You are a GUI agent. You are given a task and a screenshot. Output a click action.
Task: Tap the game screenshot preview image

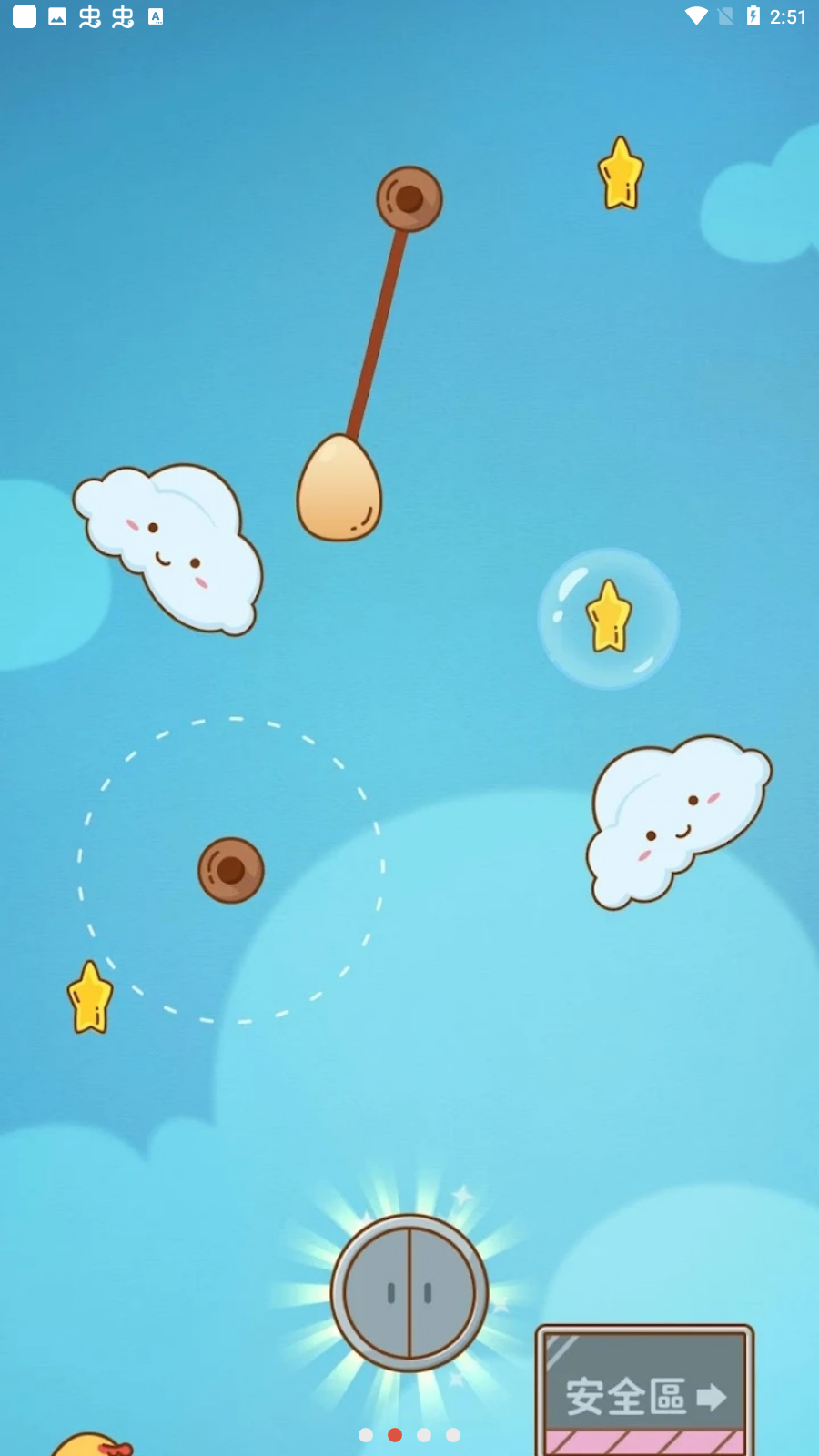pos(409,728)
